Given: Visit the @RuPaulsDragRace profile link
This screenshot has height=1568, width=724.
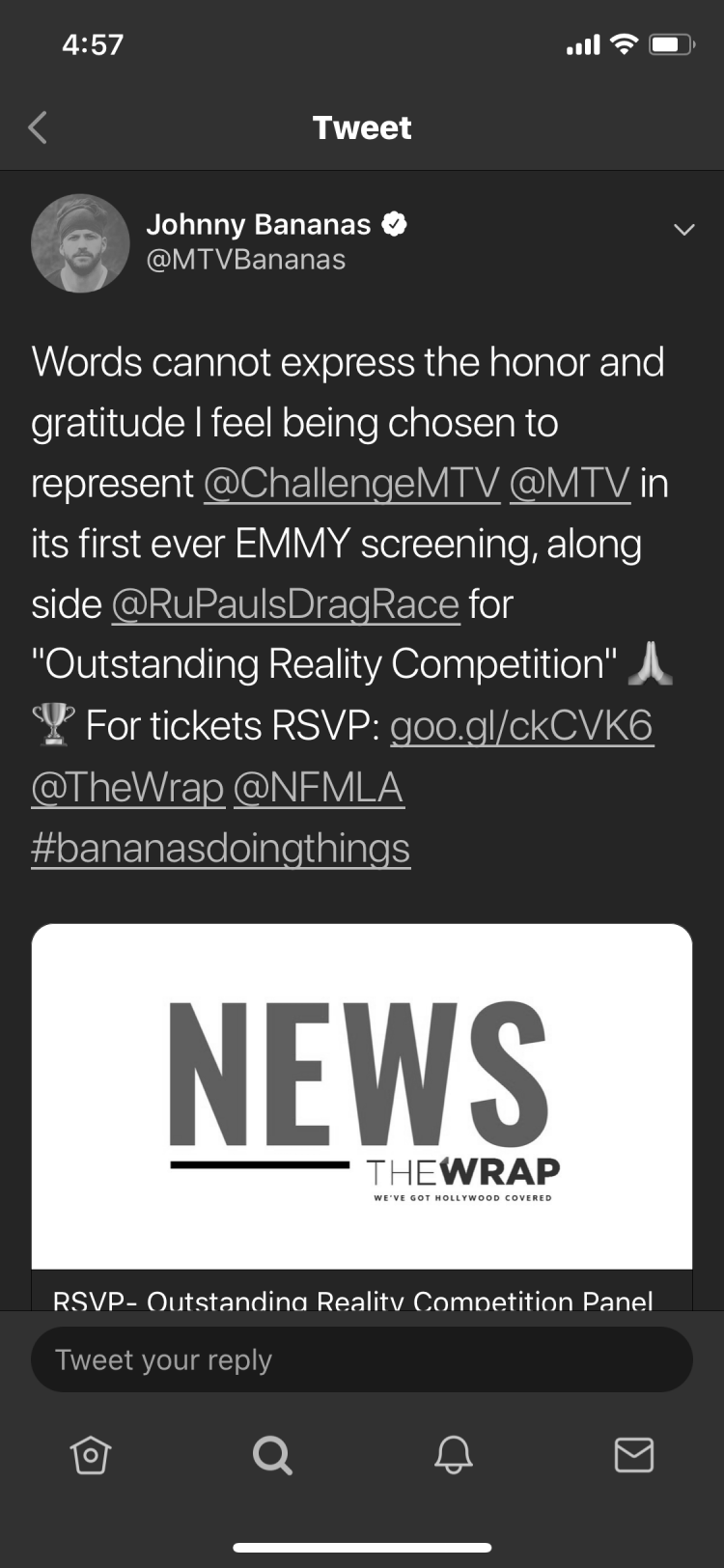Looking at the screenshot, I should click(286, 604).
